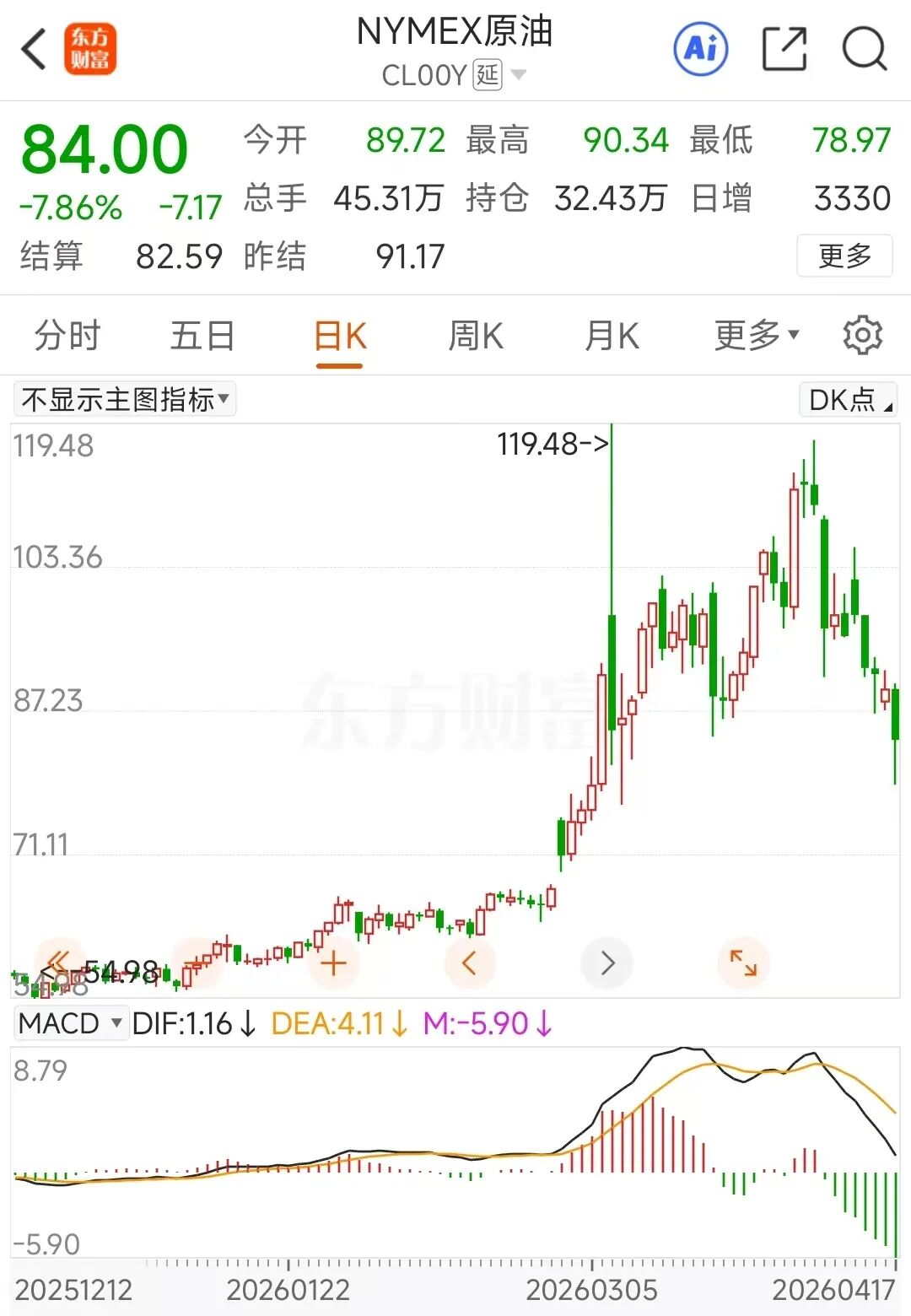Open the search magnifier
Screen dimensions: 911x1316
click(x=864, y=49)
